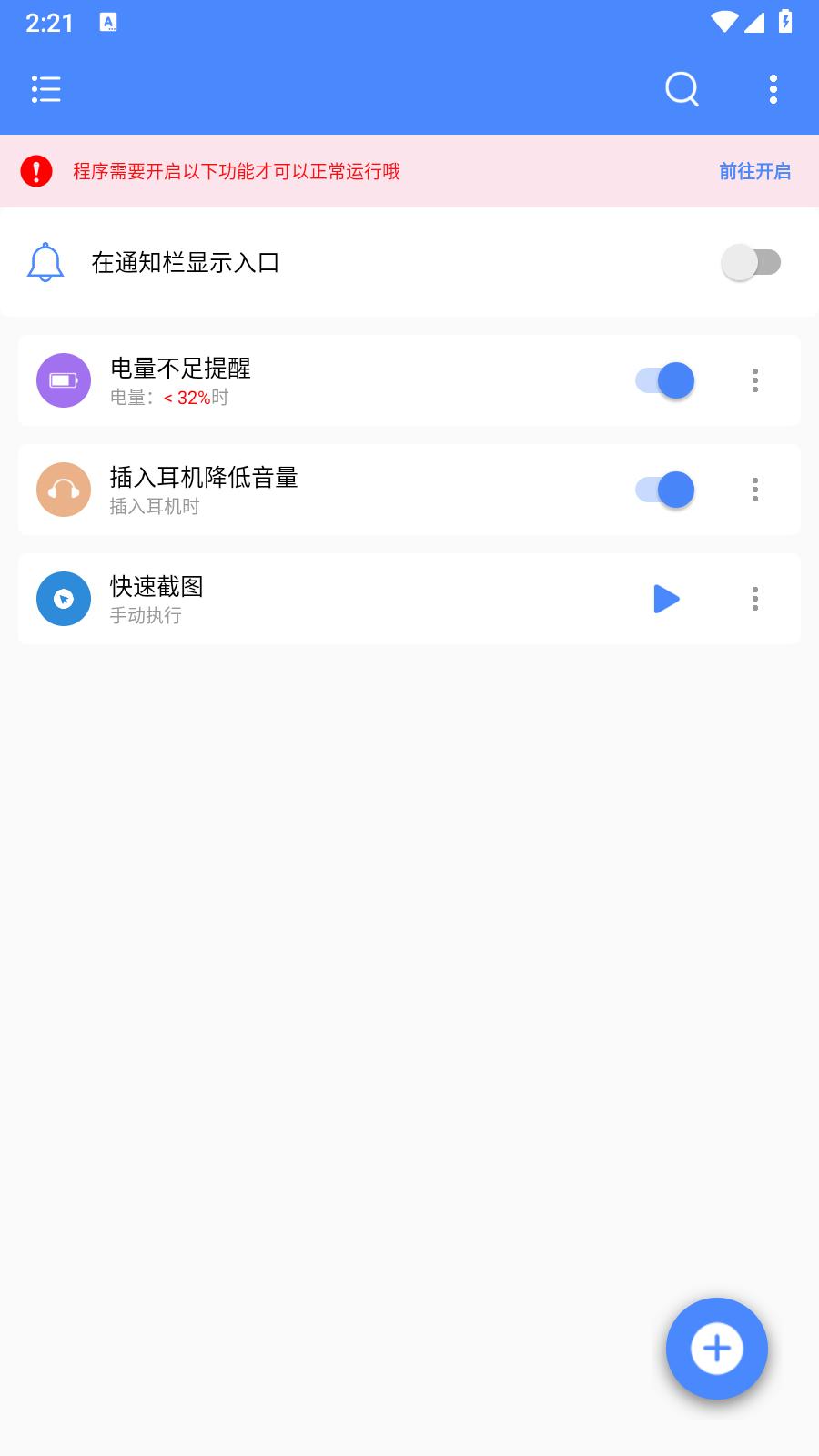This screenshot has height=1456, width=819.
Task: Click the notification bell icon
Action: pyautogui.click(x=45, y=262)
